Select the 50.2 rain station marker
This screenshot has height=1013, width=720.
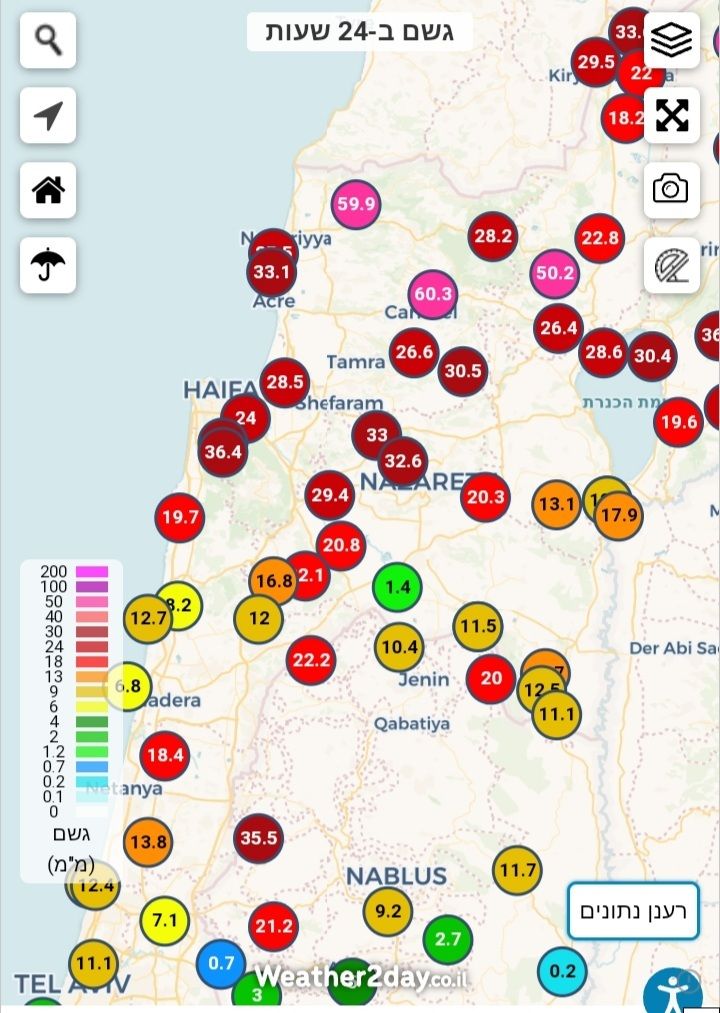click(555, 273)
